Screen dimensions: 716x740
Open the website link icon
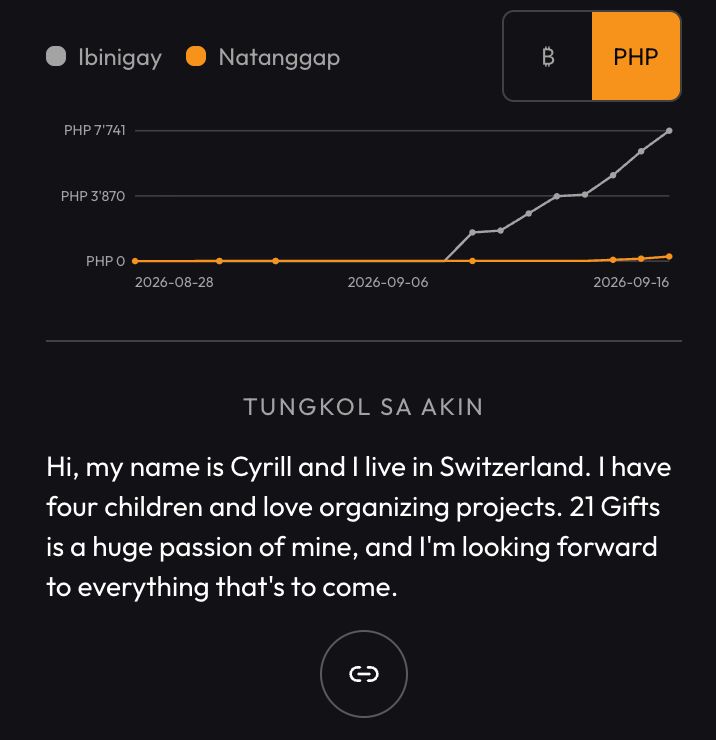pyautogui.click(x=363, y=673)
